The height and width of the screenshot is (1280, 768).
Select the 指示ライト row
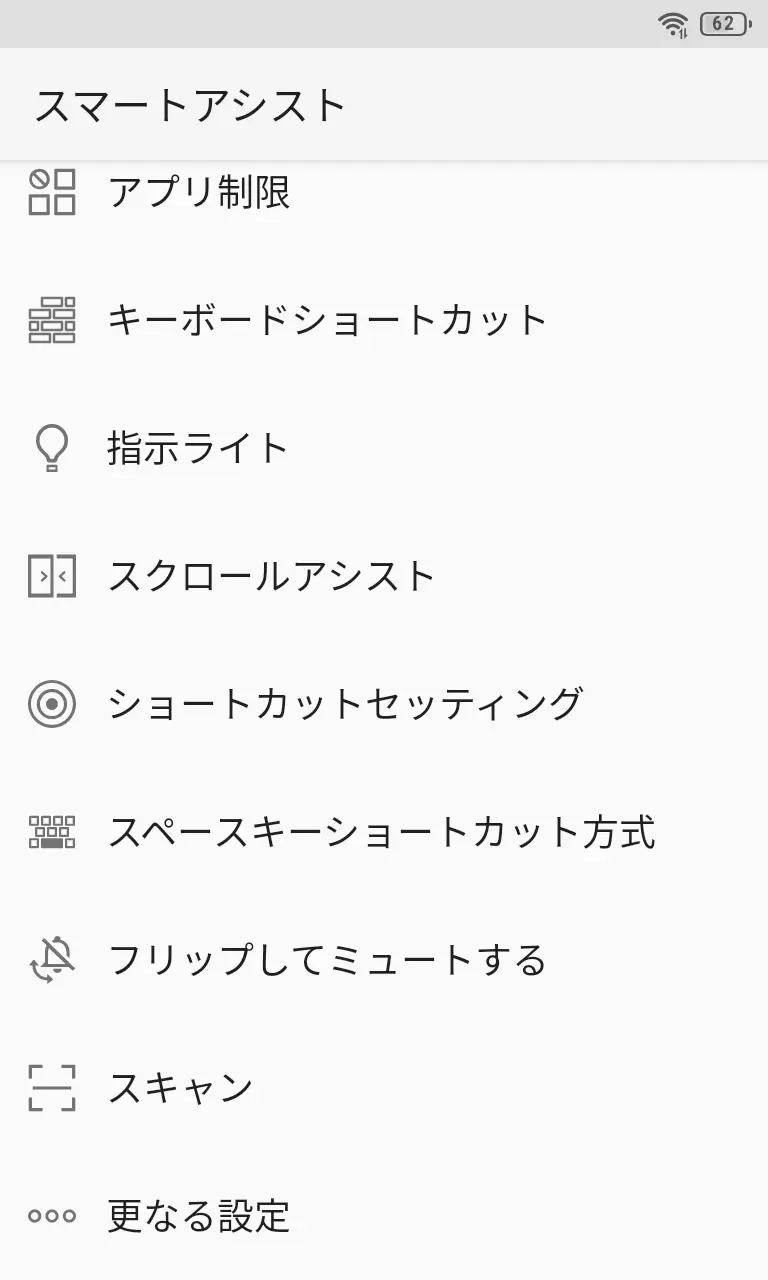pos(198,448)
